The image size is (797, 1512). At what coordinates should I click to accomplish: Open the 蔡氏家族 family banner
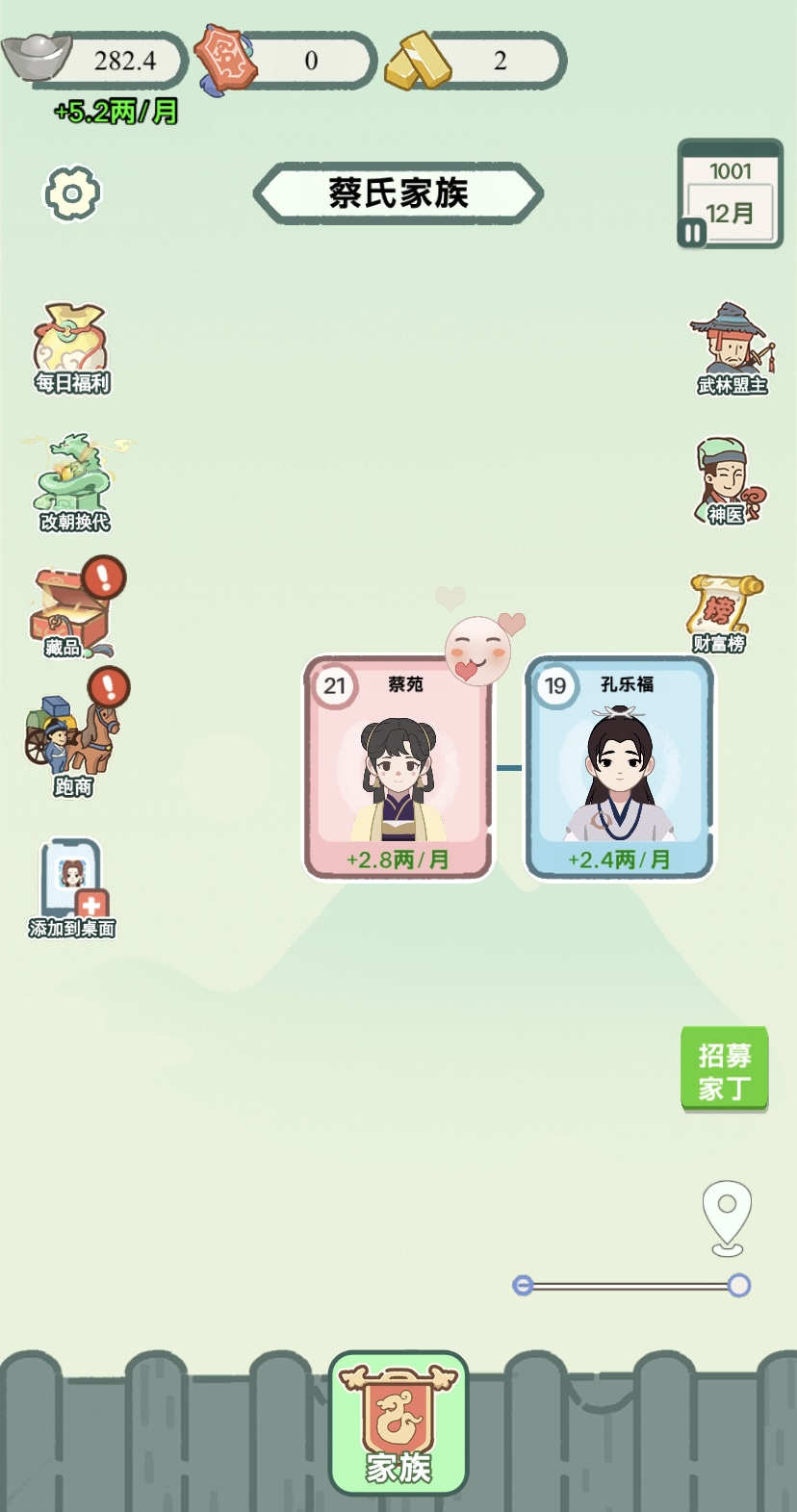tap(398, 193)
